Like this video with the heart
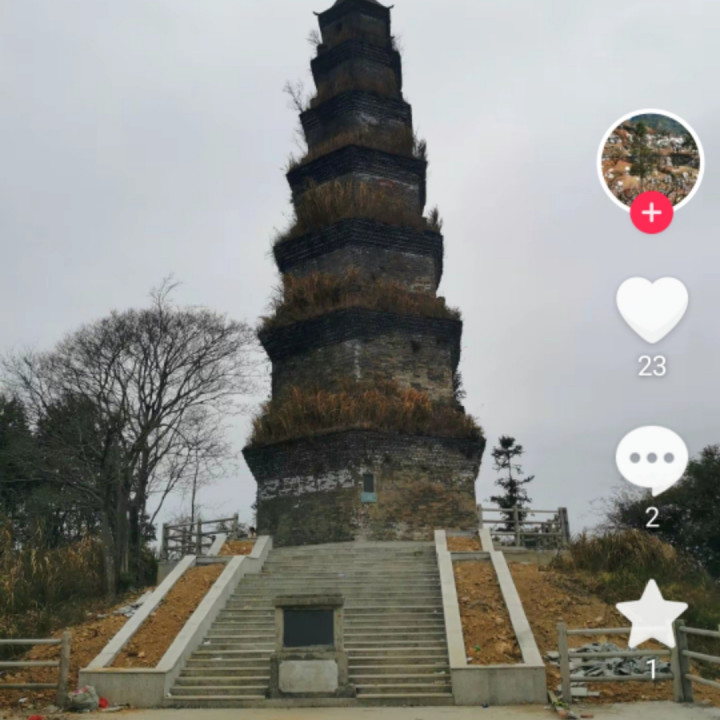The image size is (720, 720). [651, 308]
